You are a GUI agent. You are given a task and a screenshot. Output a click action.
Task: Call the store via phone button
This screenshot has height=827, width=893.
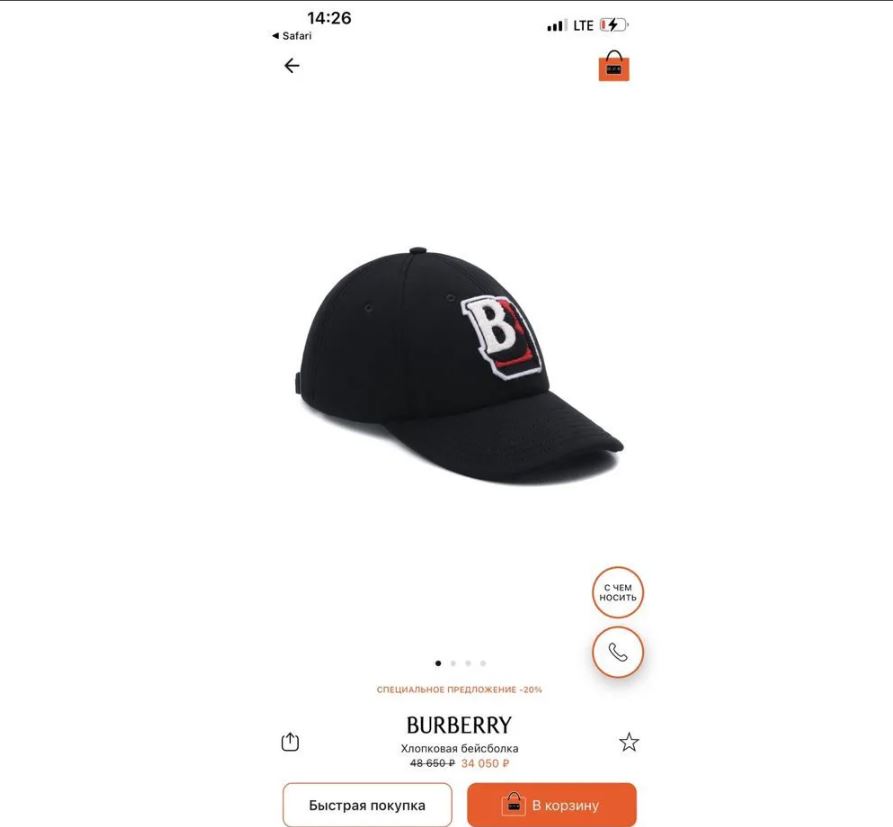[x=617, y=652]
